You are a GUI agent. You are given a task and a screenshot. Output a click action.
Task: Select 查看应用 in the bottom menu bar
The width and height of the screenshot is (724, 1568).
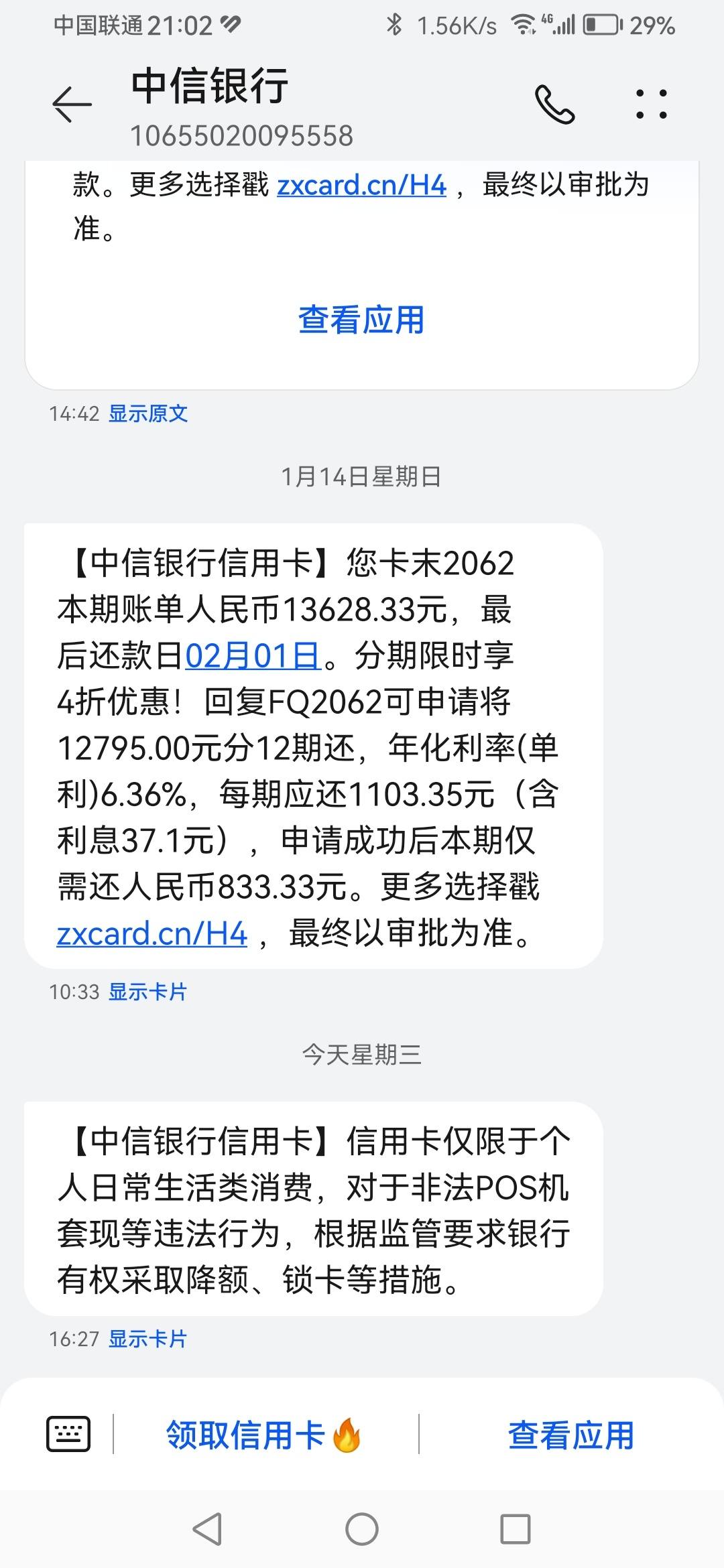pyautogui.click(x=571, y=1435)
